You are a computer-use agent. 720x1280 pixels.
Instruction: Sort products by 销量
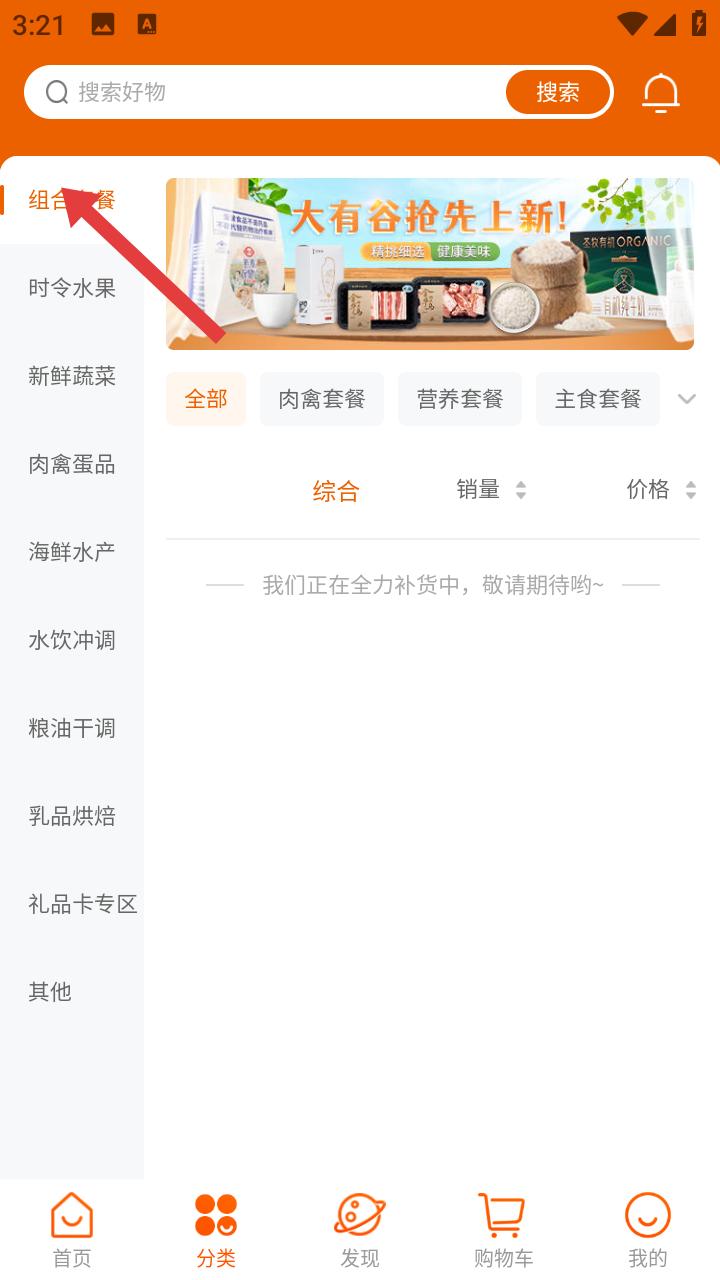click(x=491, y=489)
